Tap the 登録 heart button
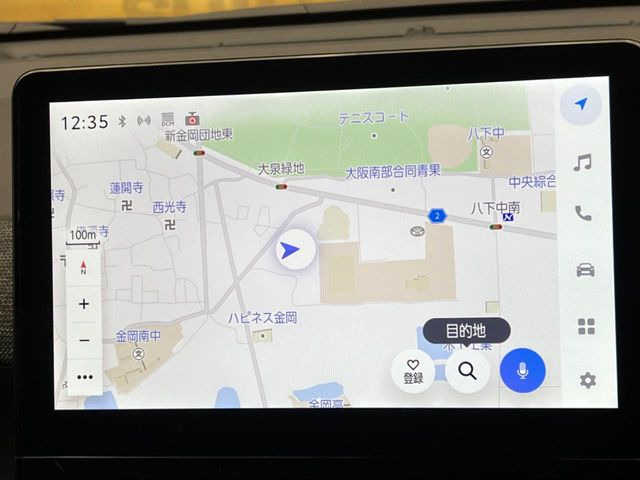This screenshot has height=480, width=640. 413,371
